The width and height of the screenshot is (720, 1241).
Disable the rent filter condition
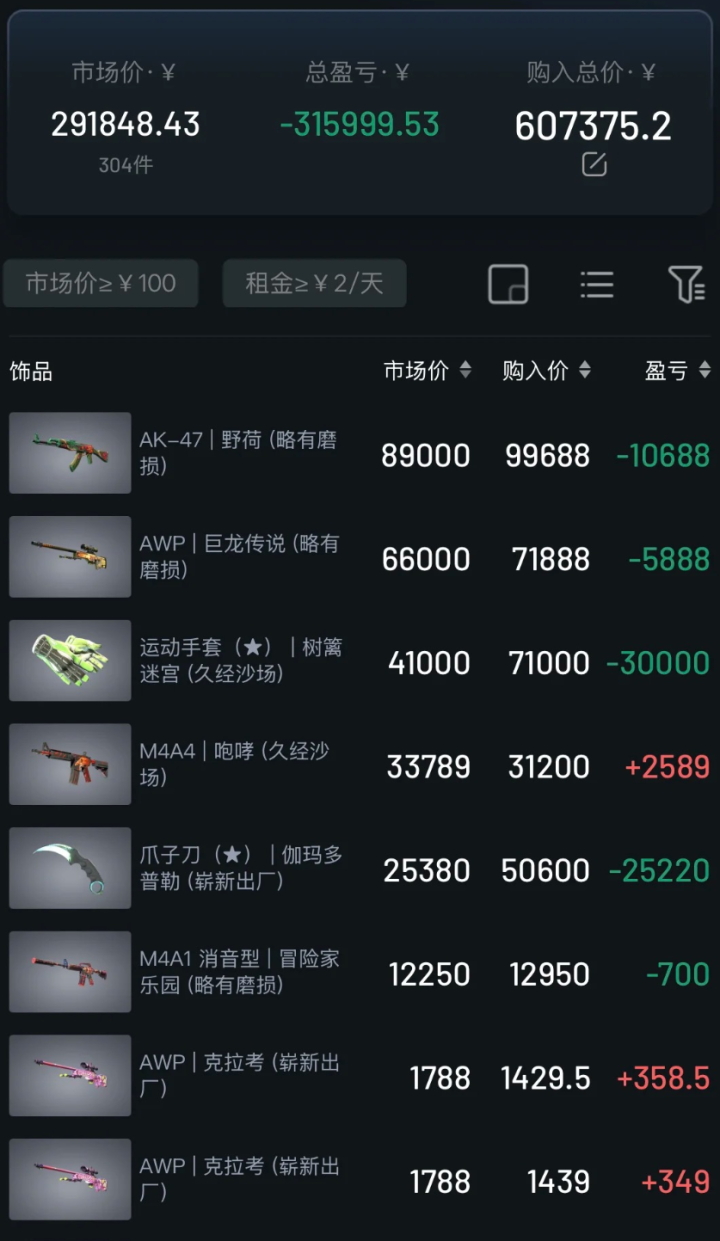[x=314, y=283]
